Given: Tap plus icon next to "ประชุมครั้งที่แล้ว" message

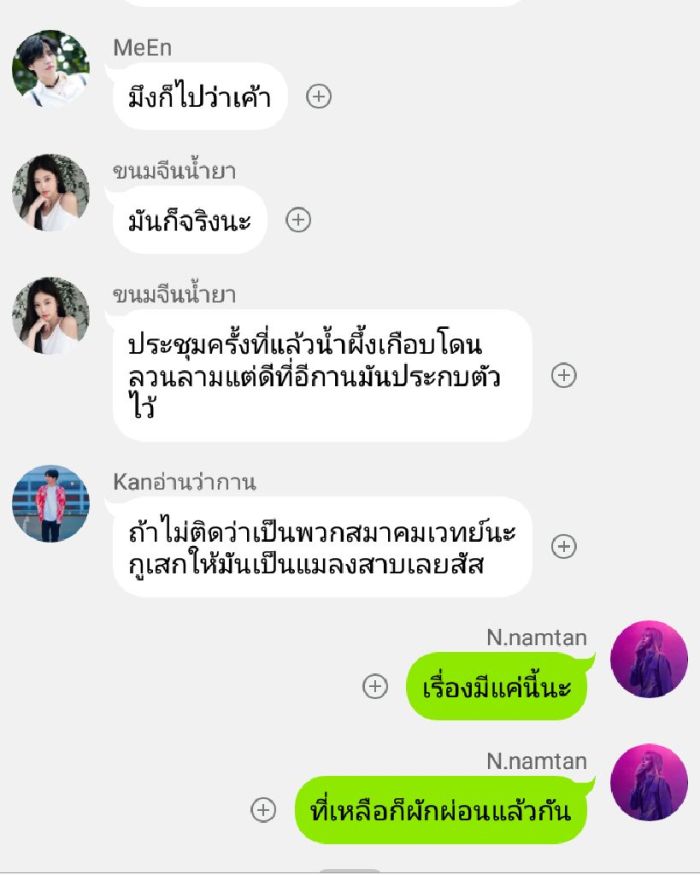Looking at the screenshot, I should tap(564, 375).
